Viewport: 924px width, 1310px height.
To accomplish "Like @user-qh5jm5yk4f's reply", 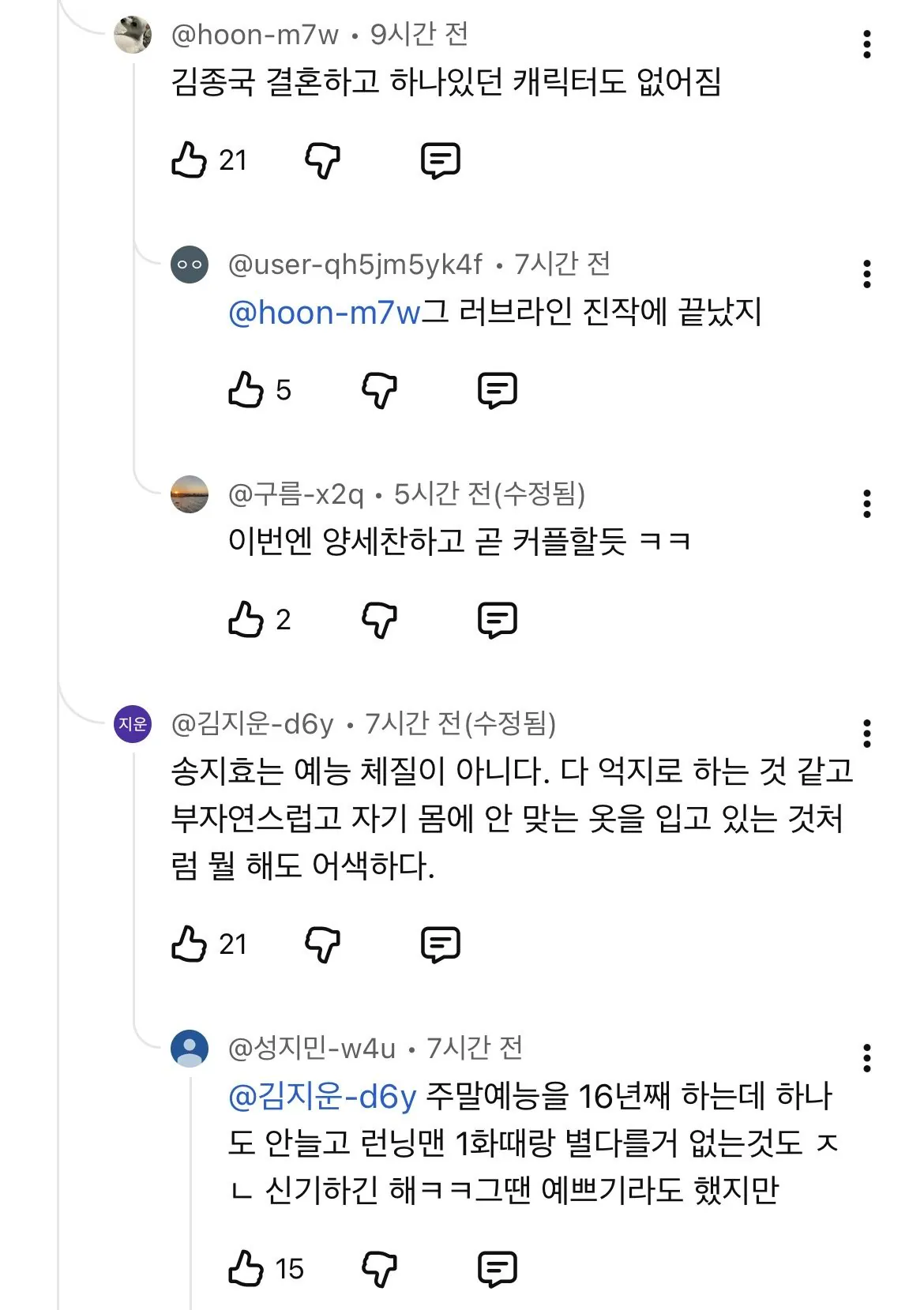I will pyautogui.click(x=246, y=390).
